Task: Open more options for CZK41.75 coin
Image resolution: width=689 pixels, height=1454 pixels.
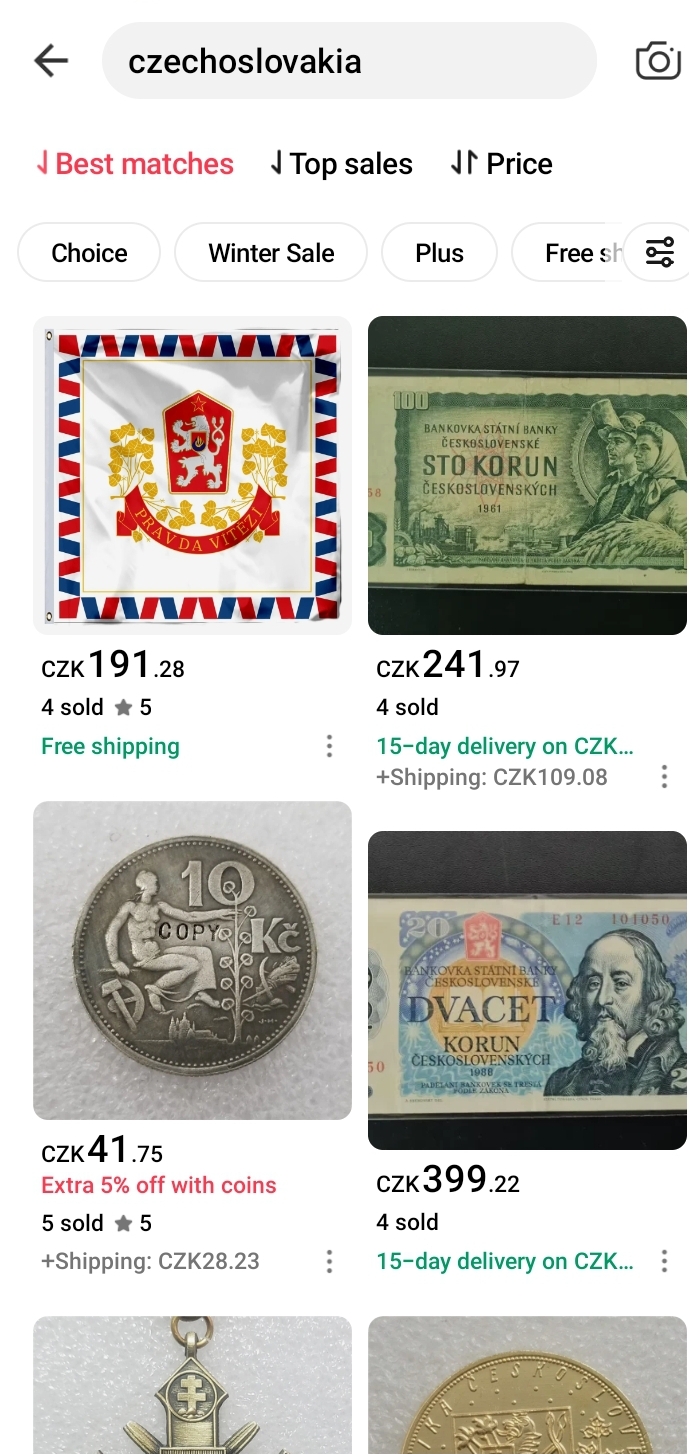Action: click(329, 1262)
